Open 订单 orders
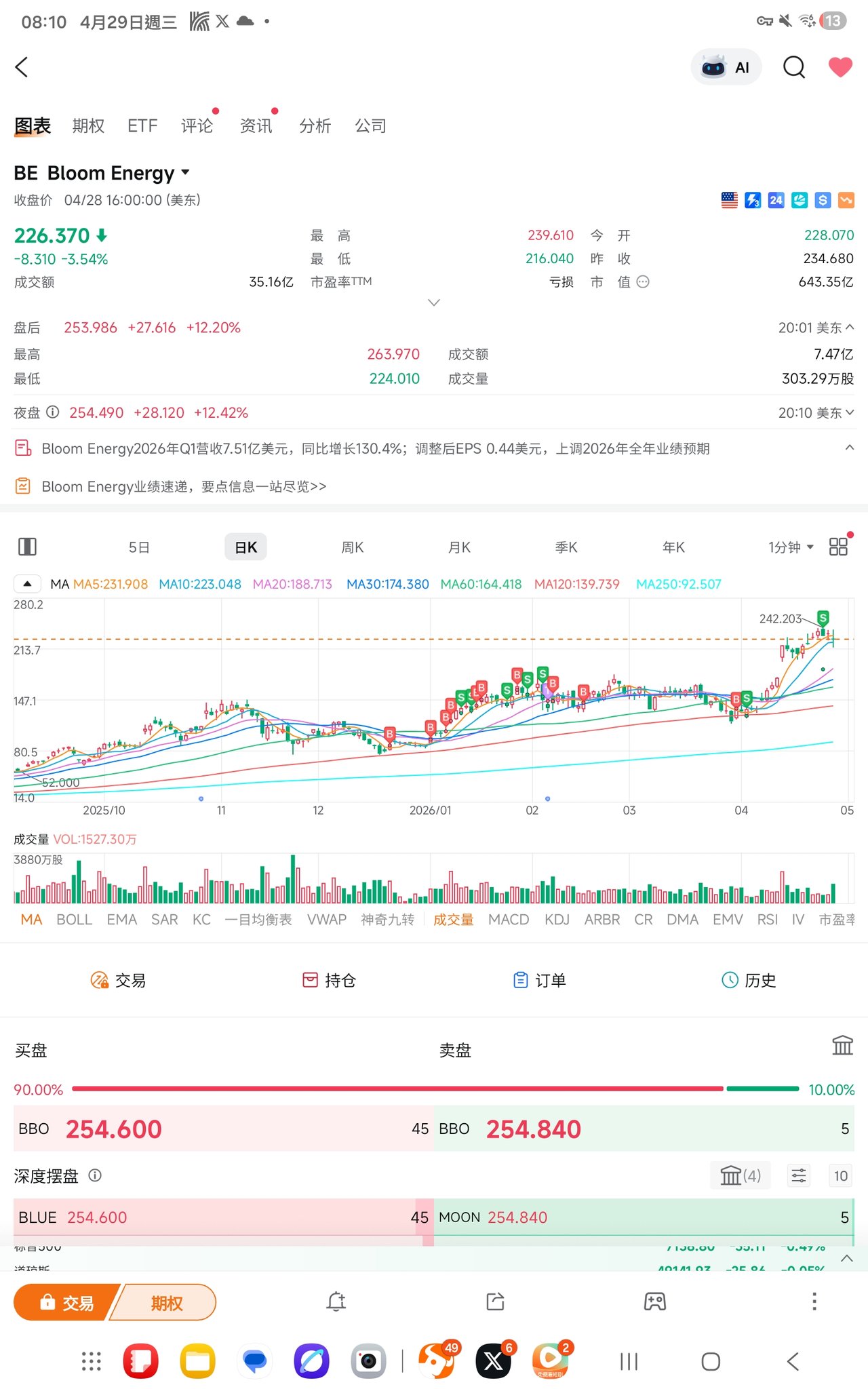The image size is (868, 1389). 540,980
